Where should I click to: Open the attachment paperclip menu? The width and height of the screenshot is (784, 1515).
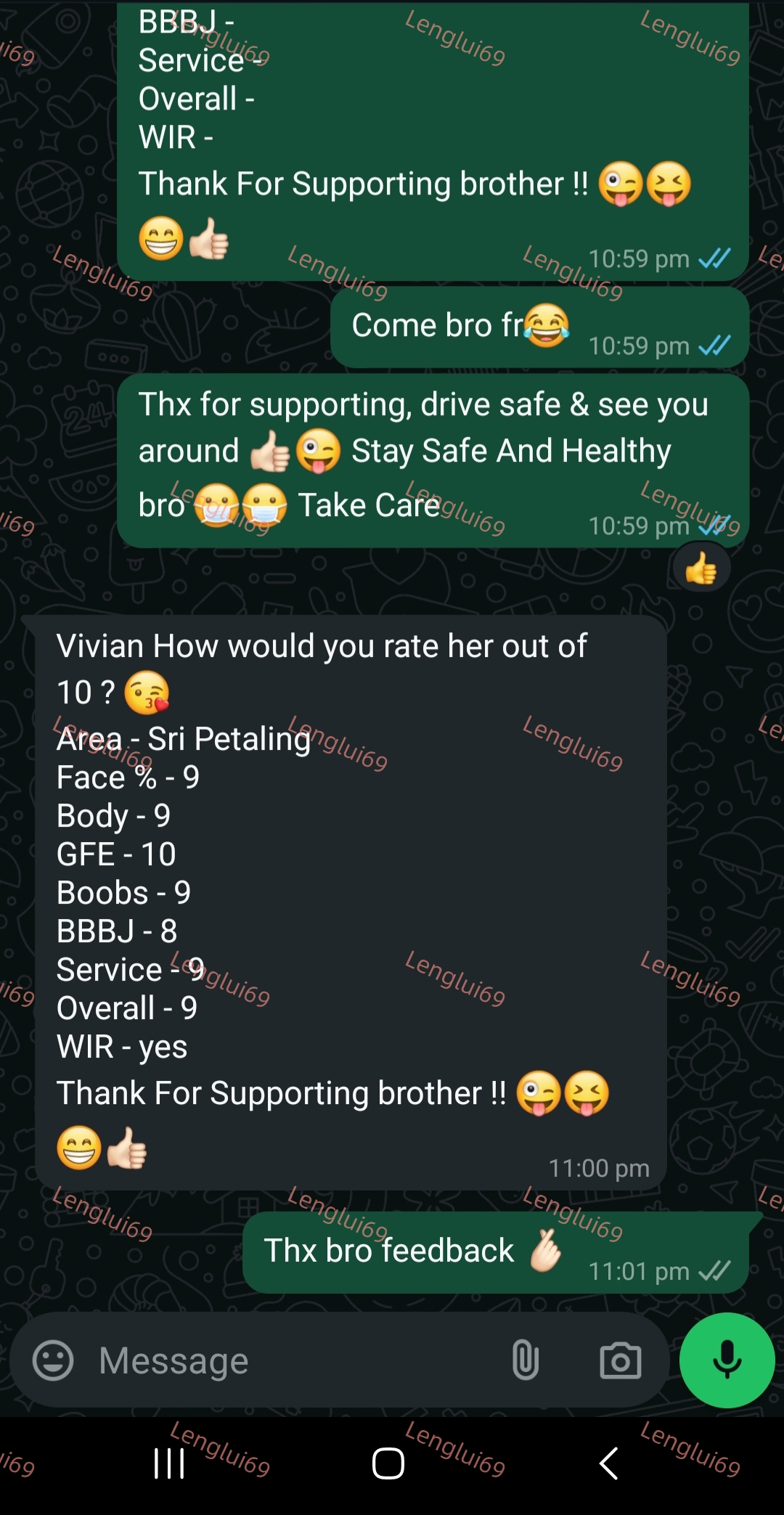pos(525,1360)
